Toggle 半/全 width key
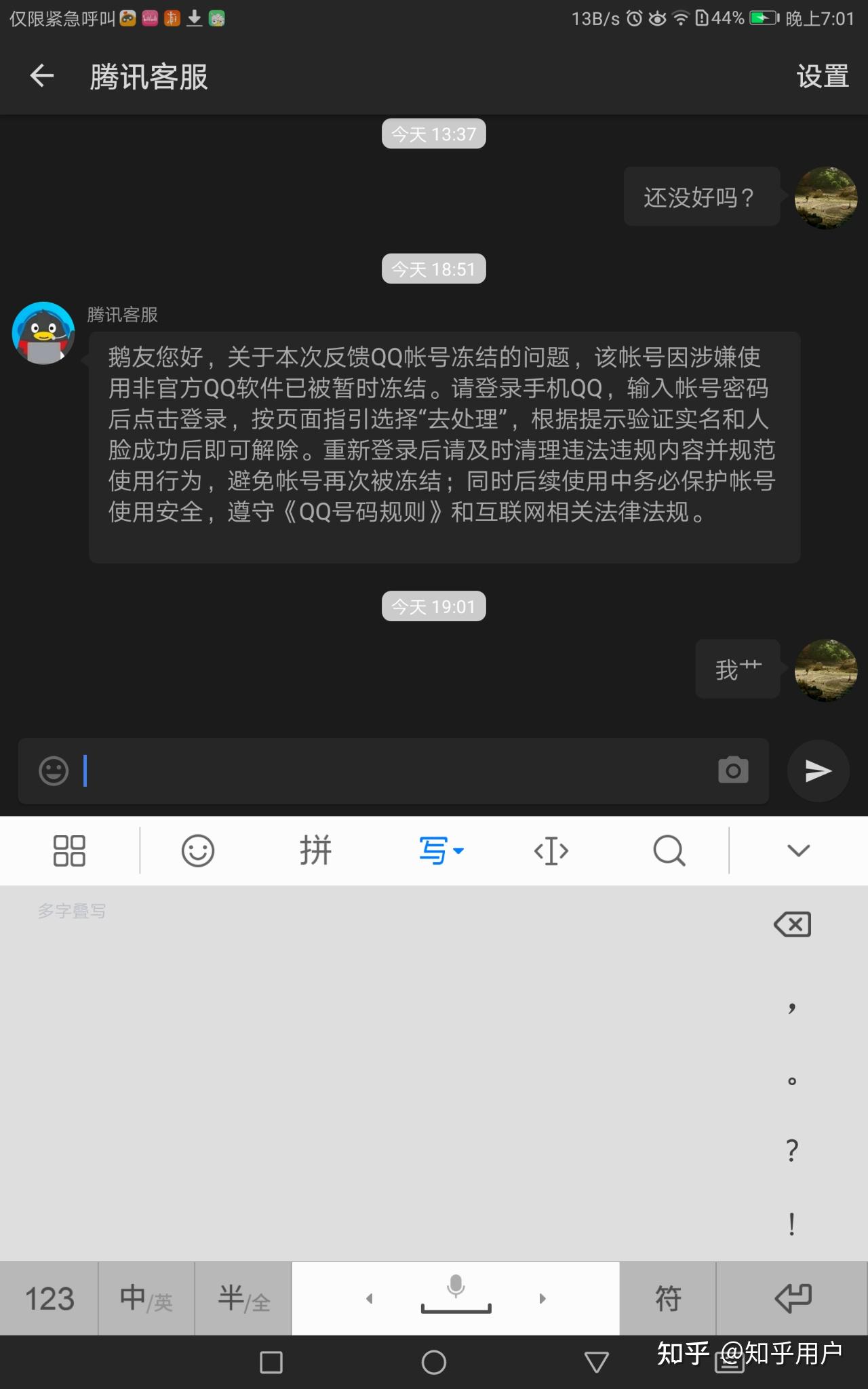 tap(243, 1299)
